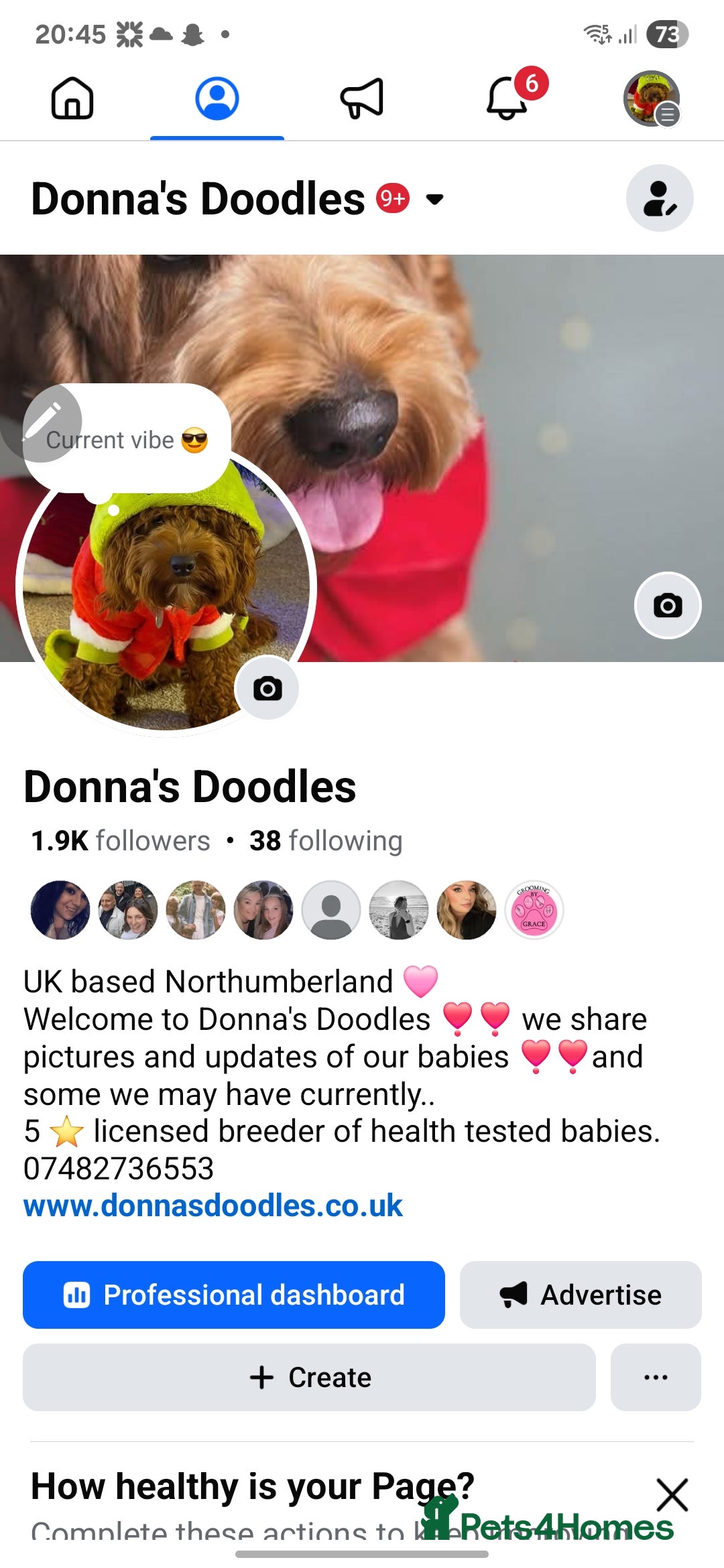Viewport: 724px width, 1568px height.
Task: Open the 38 following list
Action: (x=324, y=840)
